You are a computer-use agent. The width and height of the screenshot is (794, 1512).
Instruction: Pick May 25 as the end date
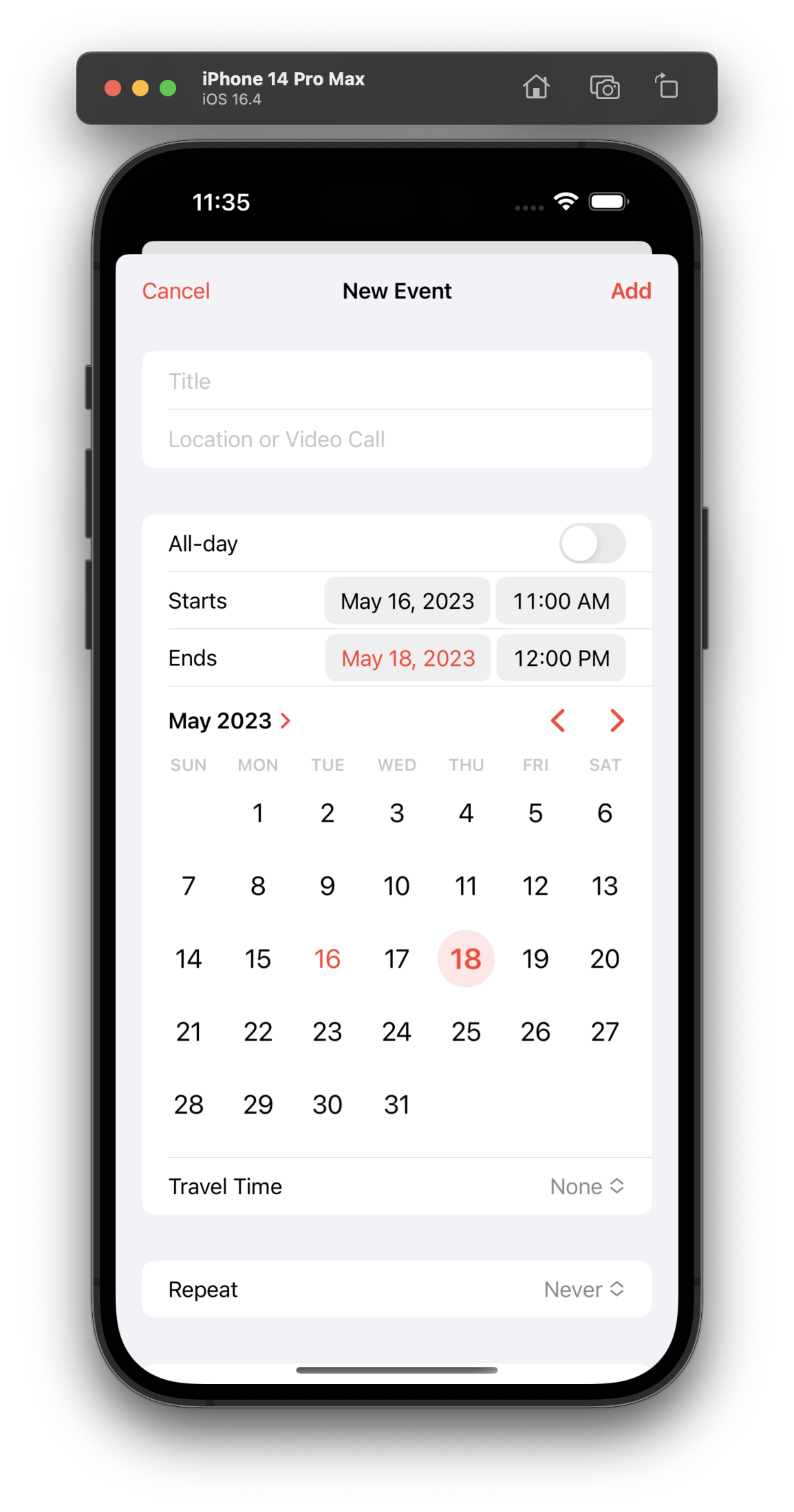pos(466,1032)
